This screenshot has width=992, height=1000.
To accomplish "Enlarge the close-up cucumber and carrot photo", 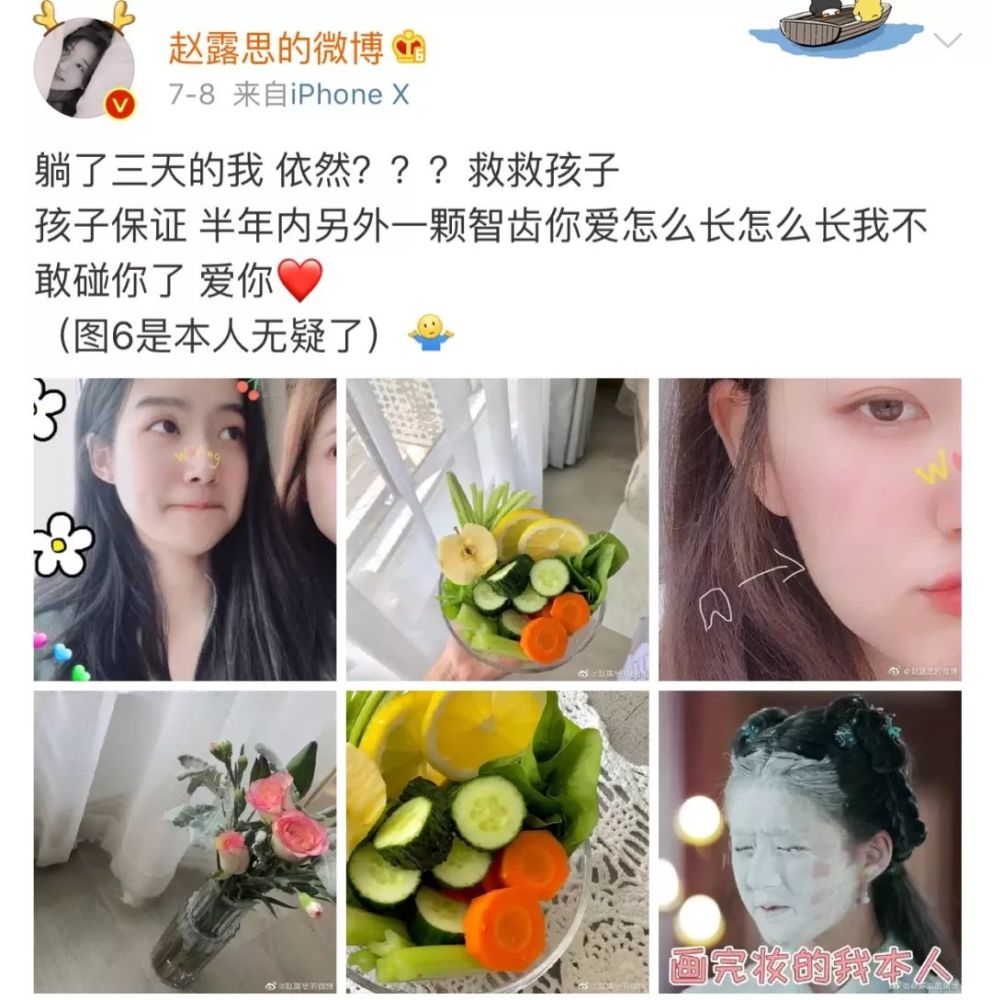I will tap(497, 841).
